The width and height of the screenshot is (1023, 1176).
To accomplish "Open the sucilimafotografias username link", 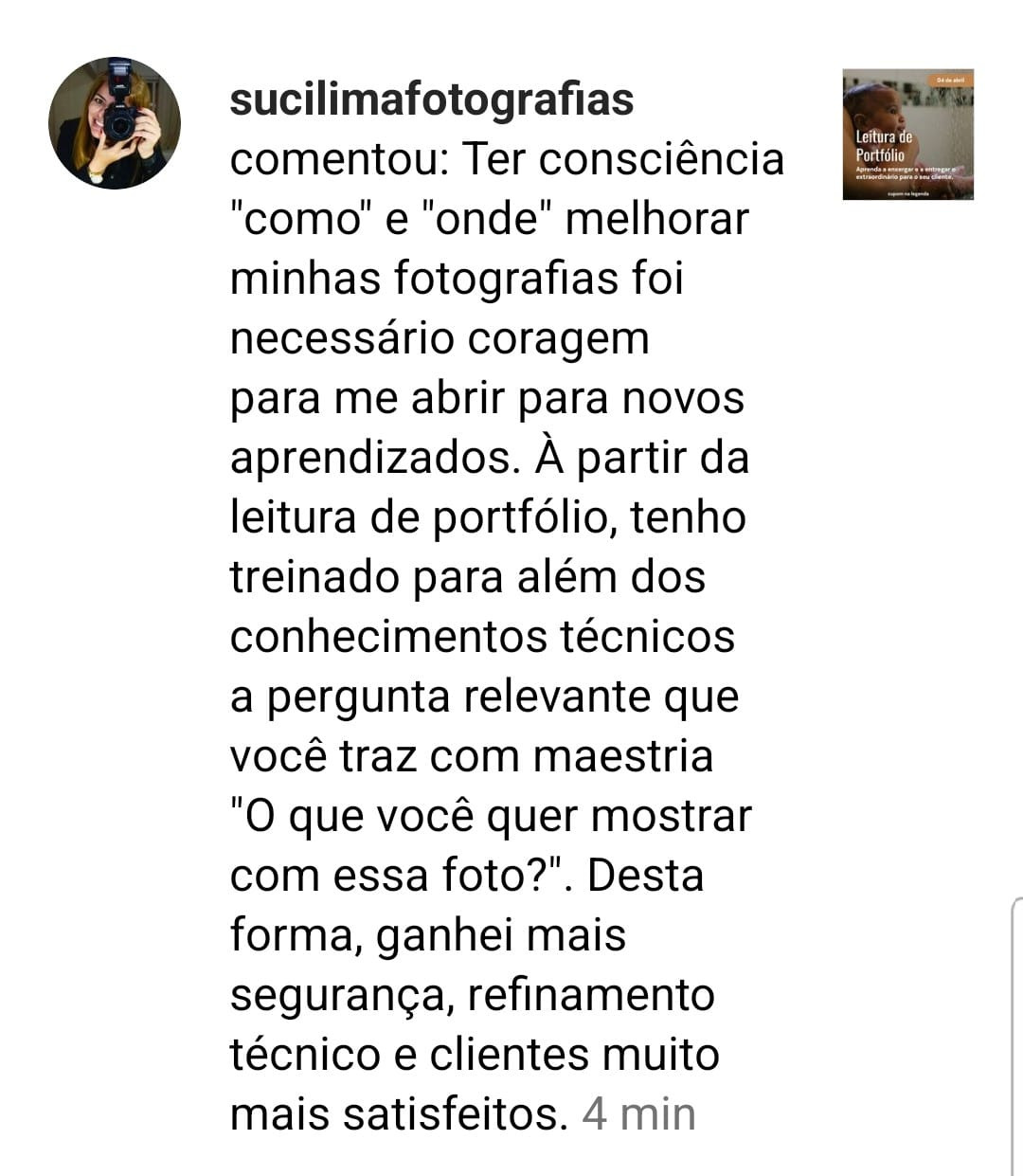I will [431, 100].
